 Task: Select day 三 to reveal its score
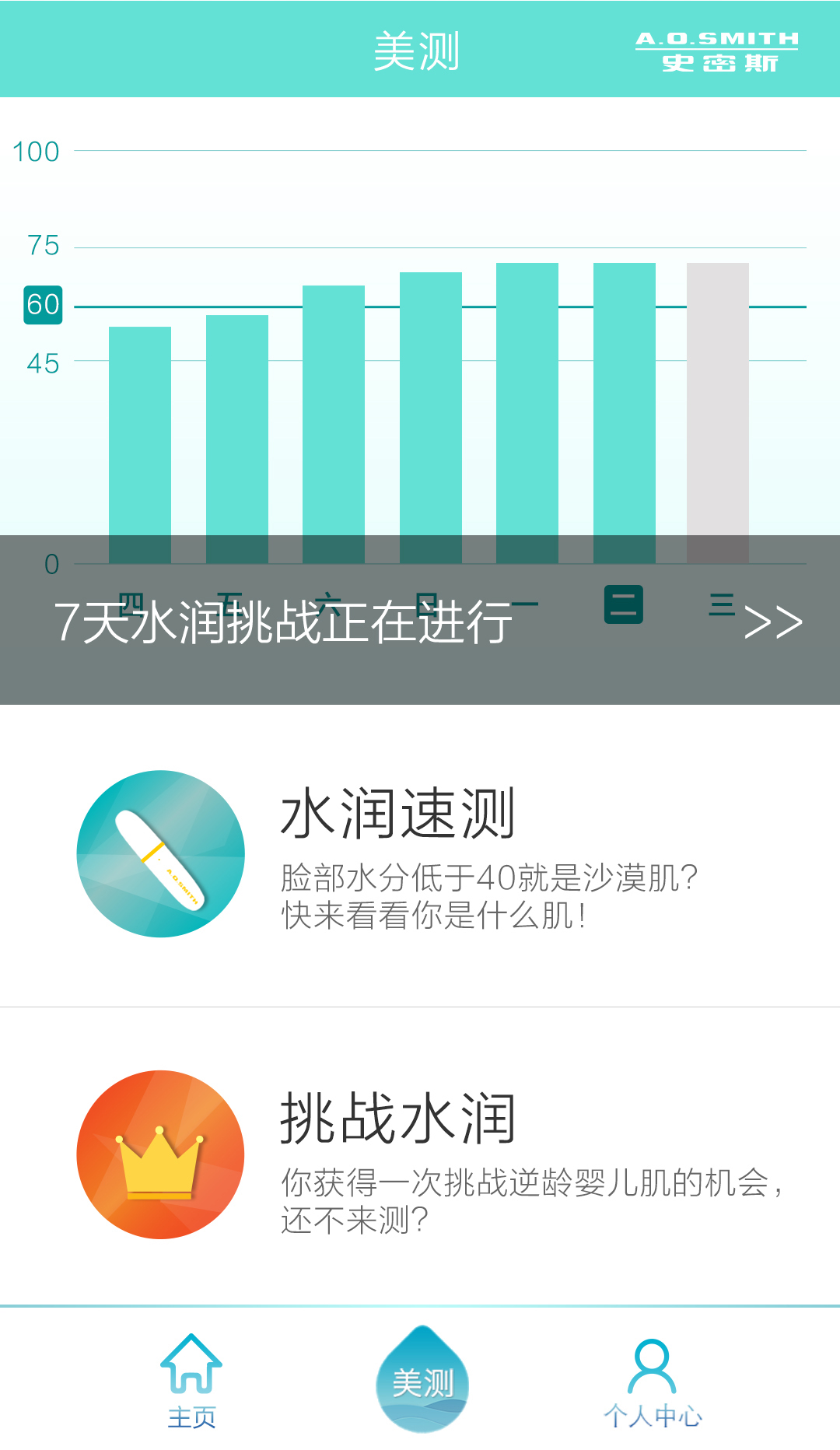tap(722, 604)
